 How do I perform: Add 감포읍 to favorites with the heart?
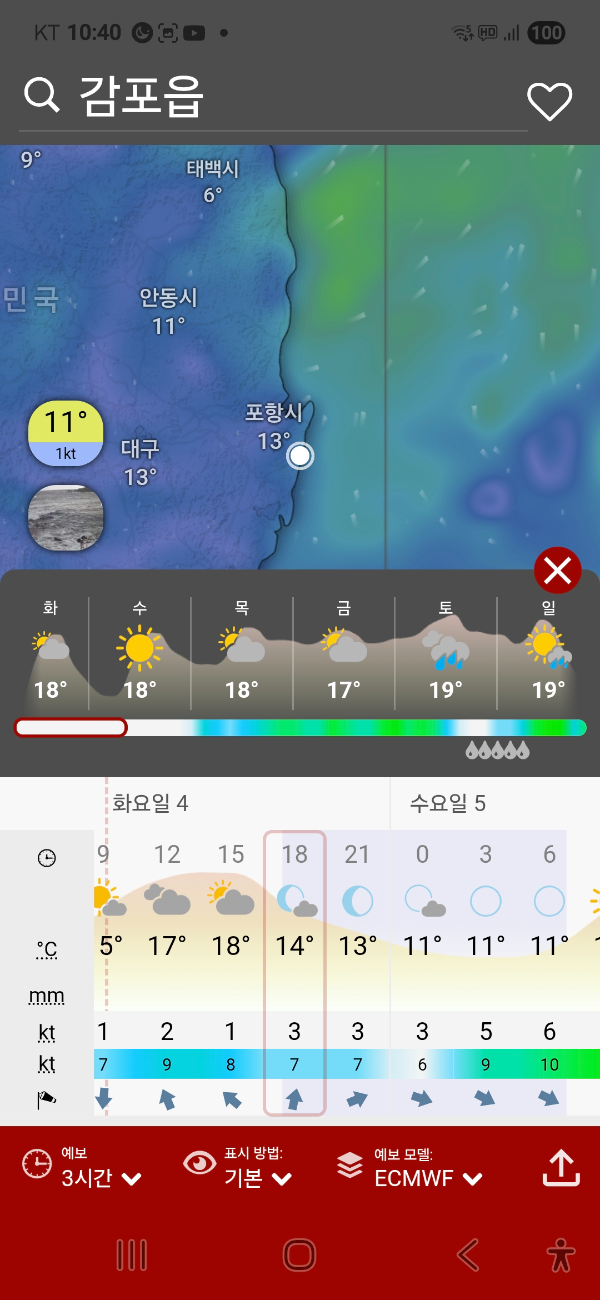point(549,101)
